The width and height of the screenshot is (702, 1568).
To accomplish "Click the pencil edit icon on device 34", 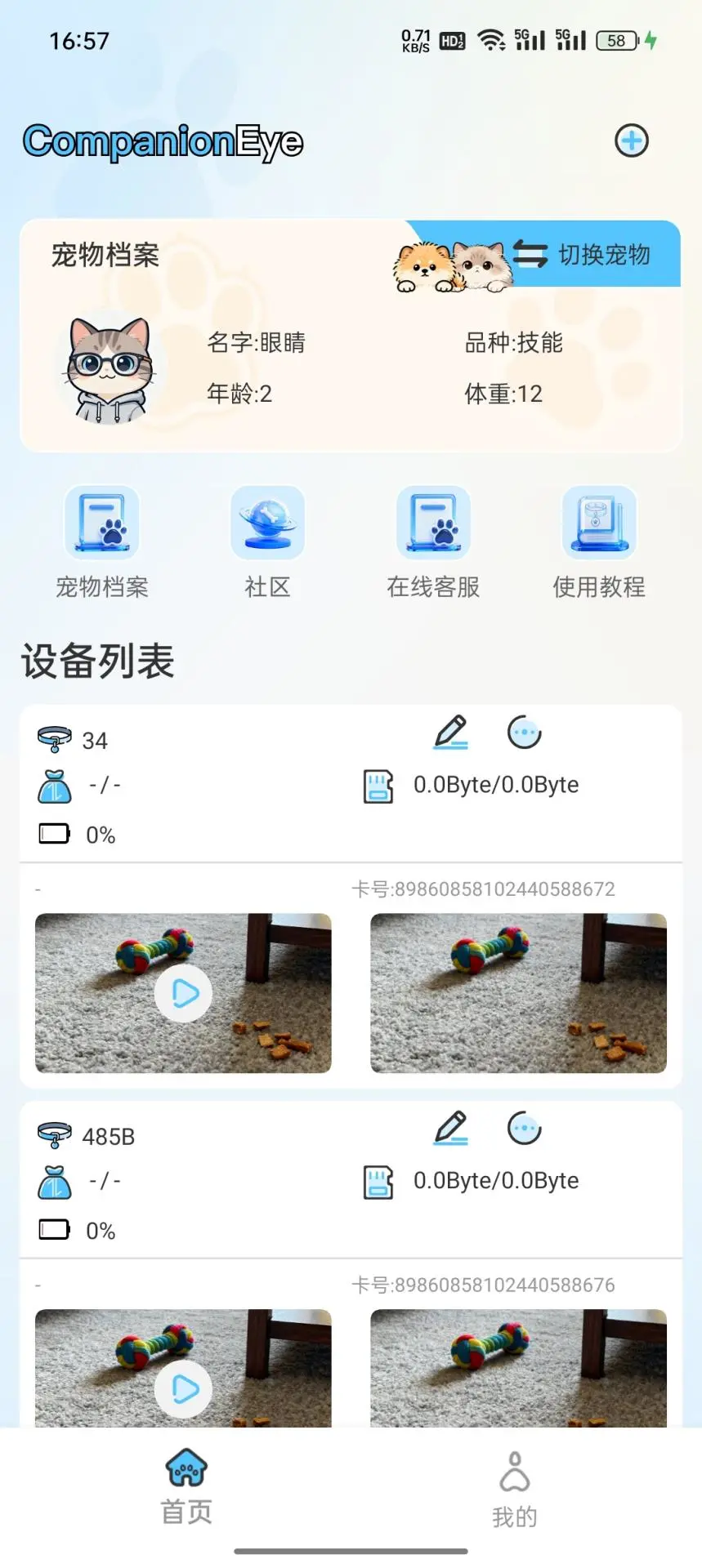I will tap(450, 733).
